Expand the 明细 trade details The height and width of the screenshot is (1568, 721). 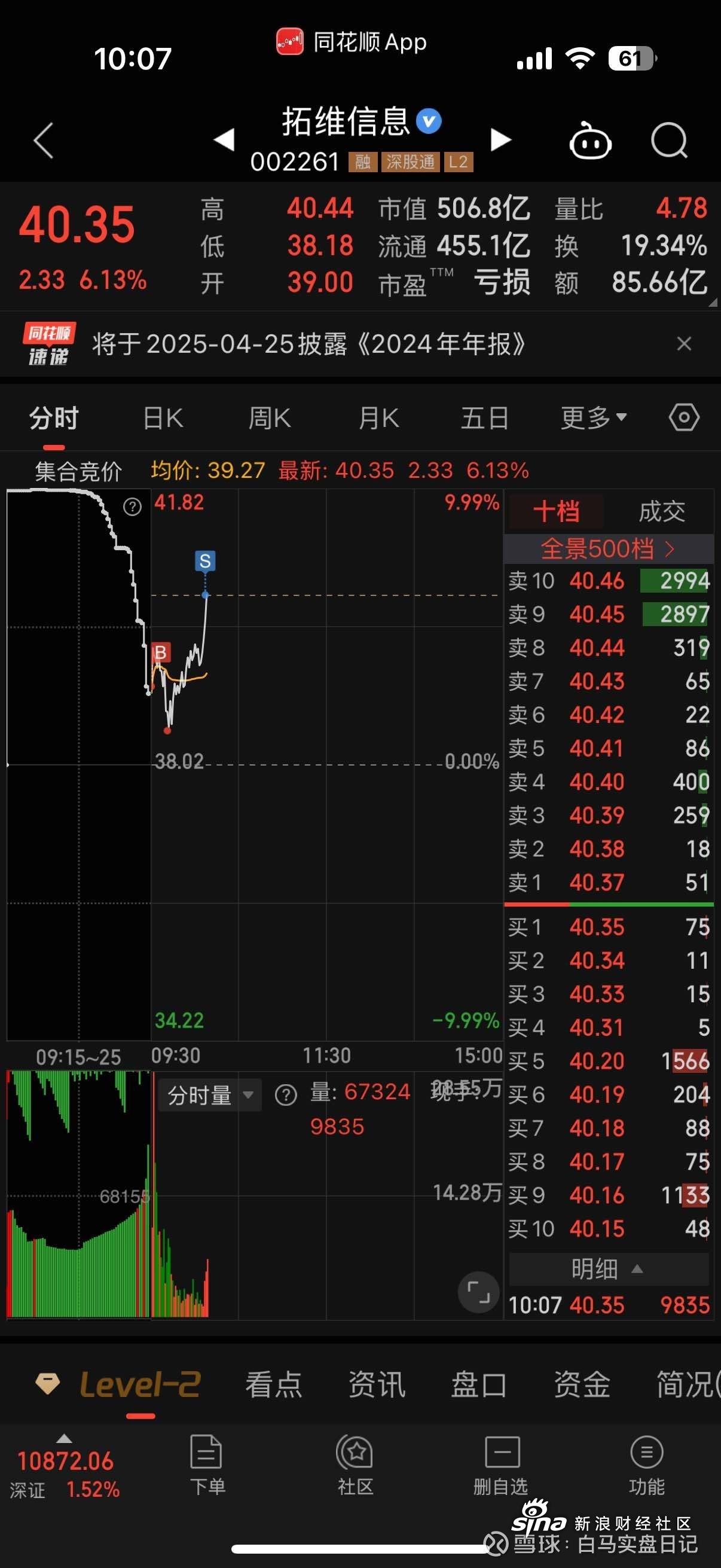point(609,1269)
